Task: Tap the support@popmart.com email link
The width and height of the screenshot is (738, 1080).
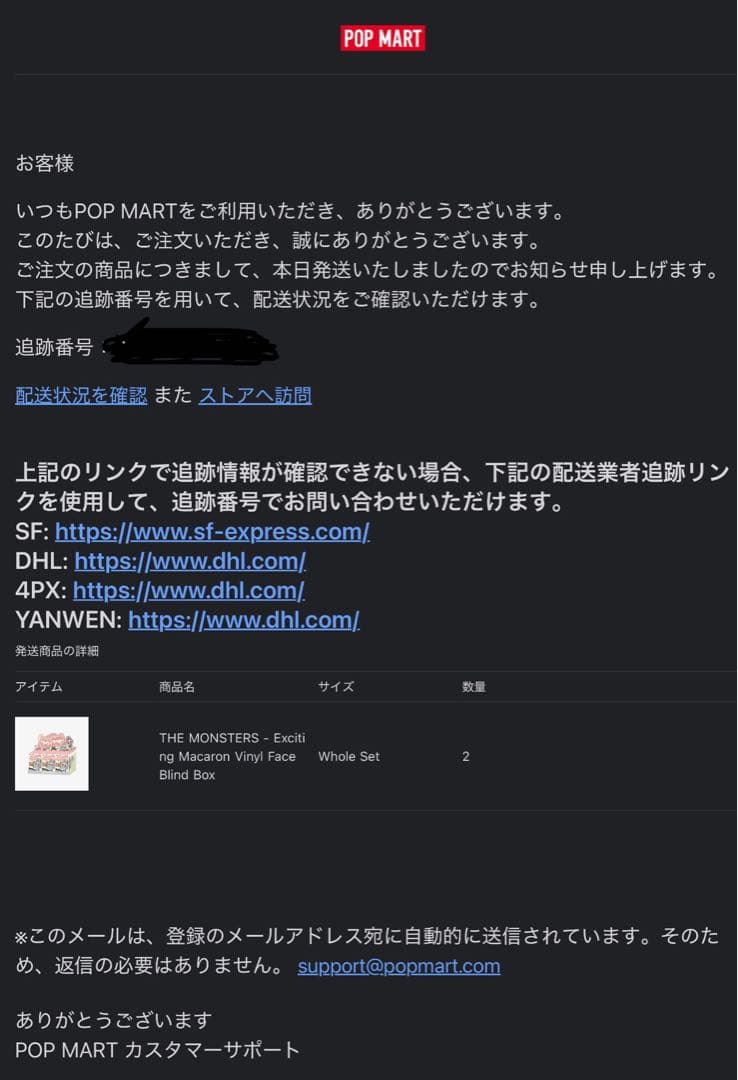Action: click(399, 966)
